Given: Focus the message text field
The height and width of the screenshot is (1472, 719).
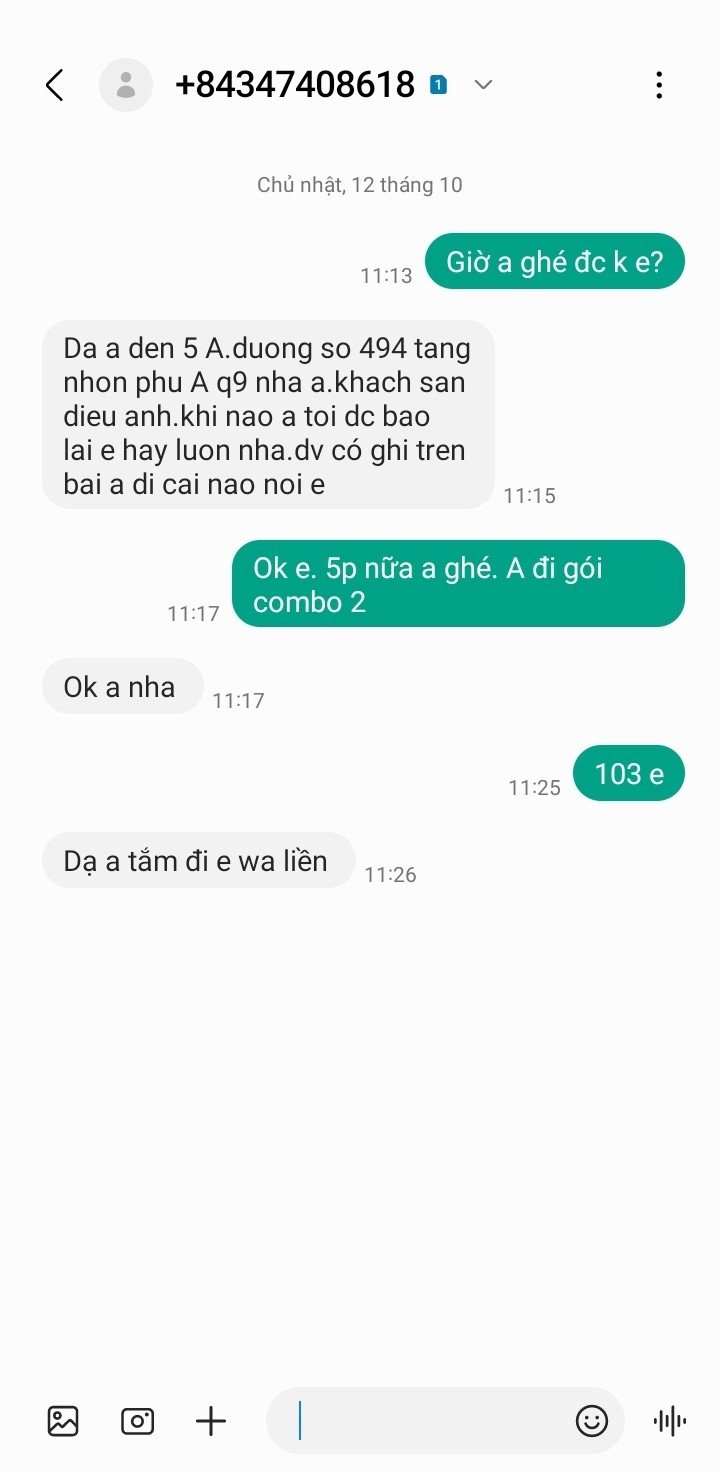Looking at the screenshot, I should (x=430, y=1421).
